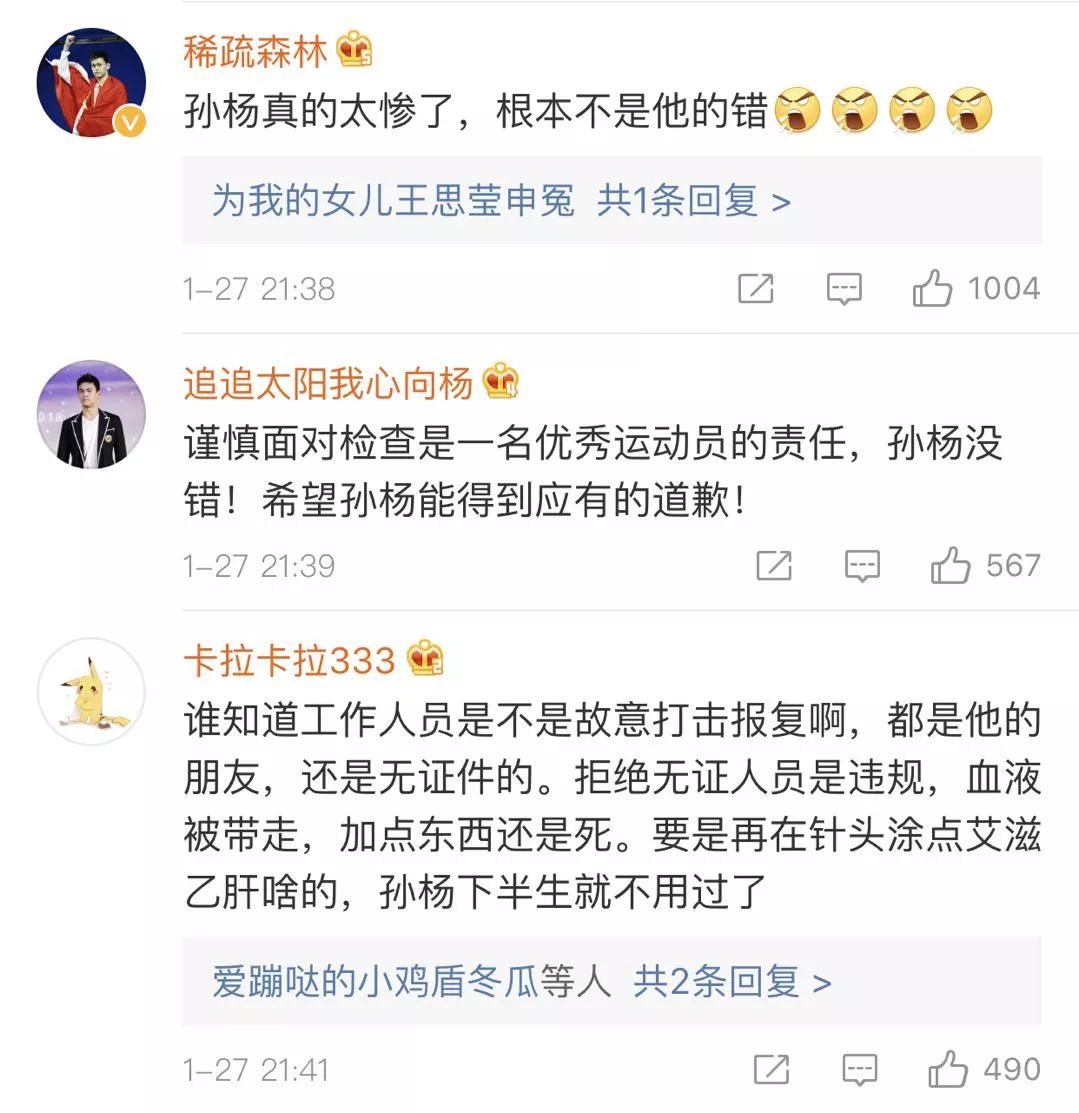Open 卡拉卡拉333's Pikachu avatar

pyautogui.click(x=91, y=691)
